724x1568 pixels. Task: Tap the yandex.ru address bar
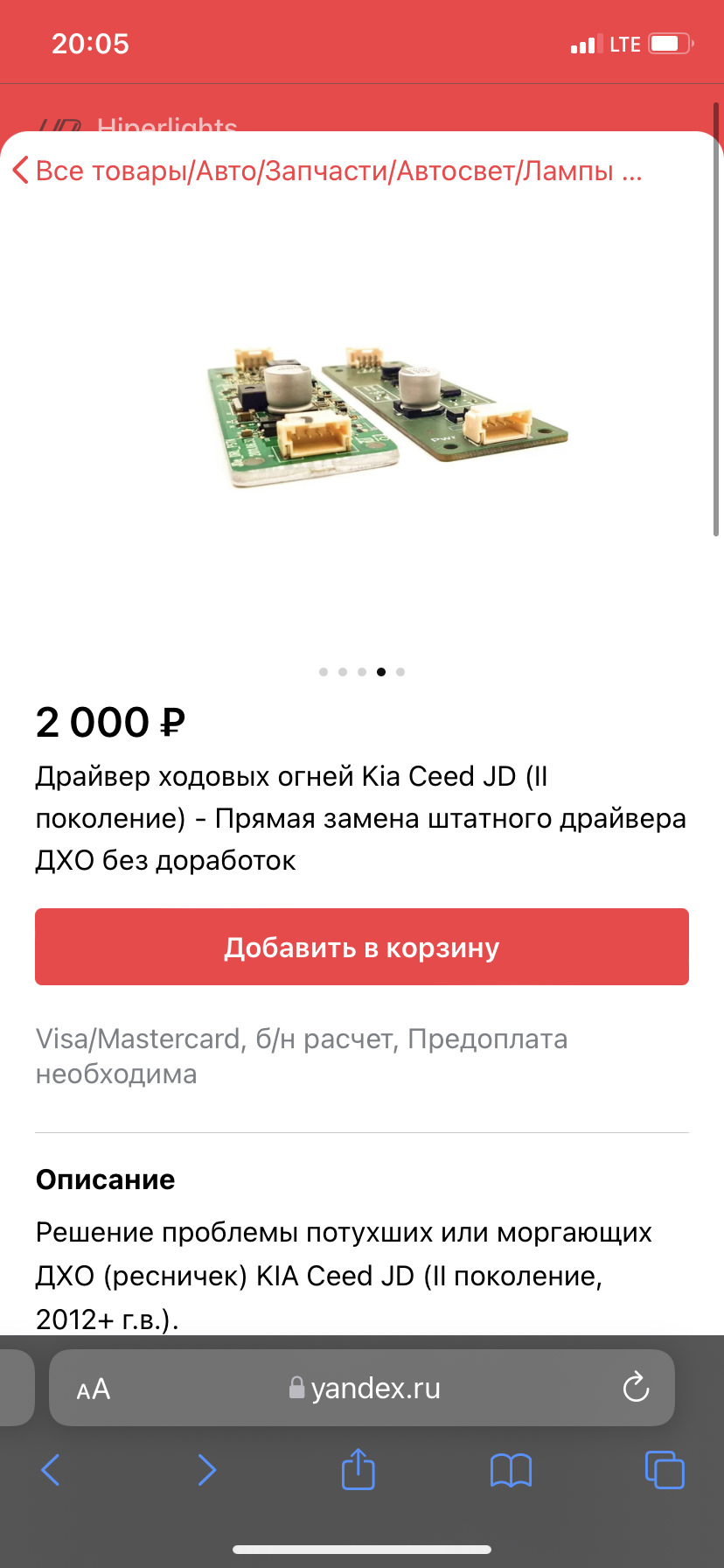tap(365, 1389)
